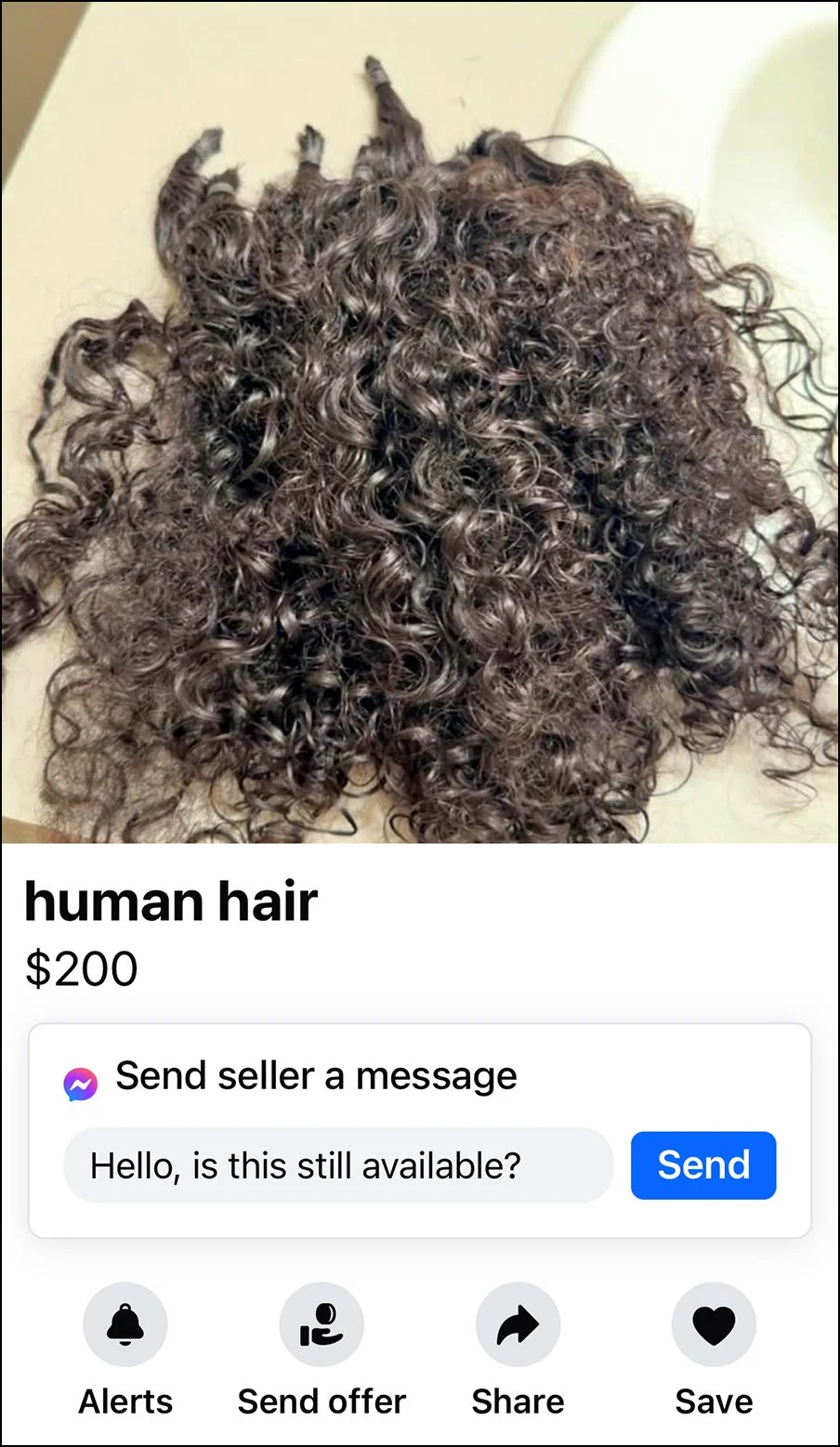Turn on Alerts for this listing
The image size is (840, 1447).
coord(125,1325)
